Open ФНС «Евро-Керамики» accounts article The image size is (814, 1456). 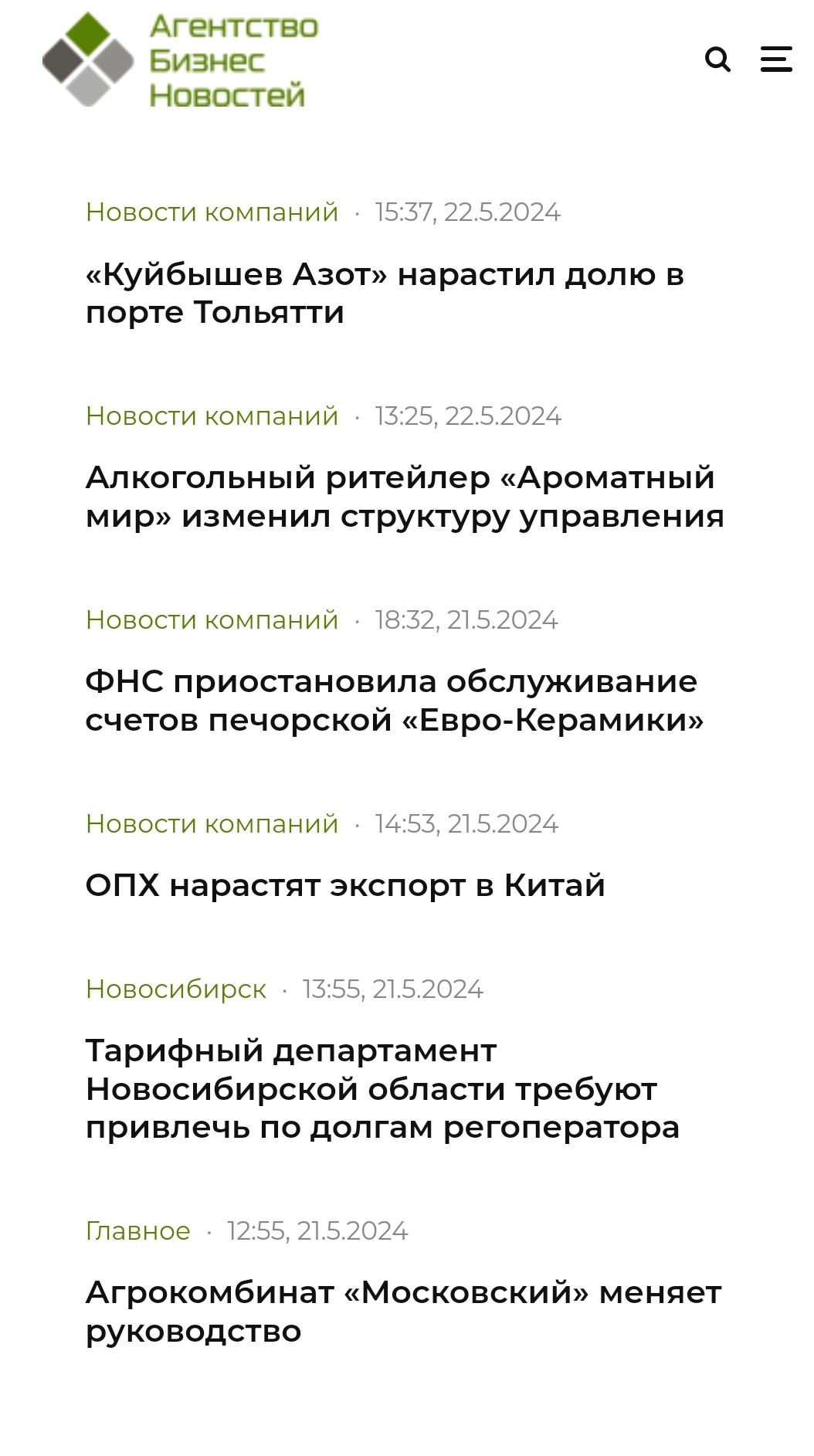click(x=394, y=701)
